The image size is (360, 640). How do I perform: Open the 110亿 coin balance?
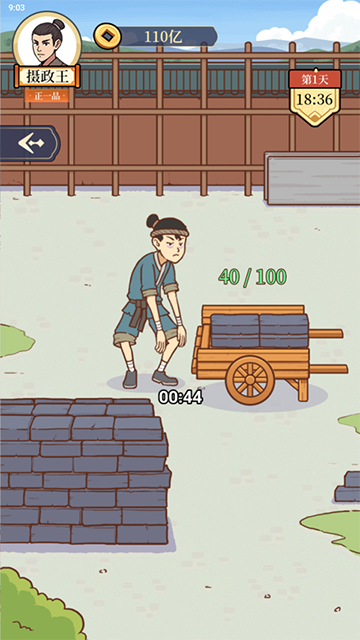tap(156, 37)
